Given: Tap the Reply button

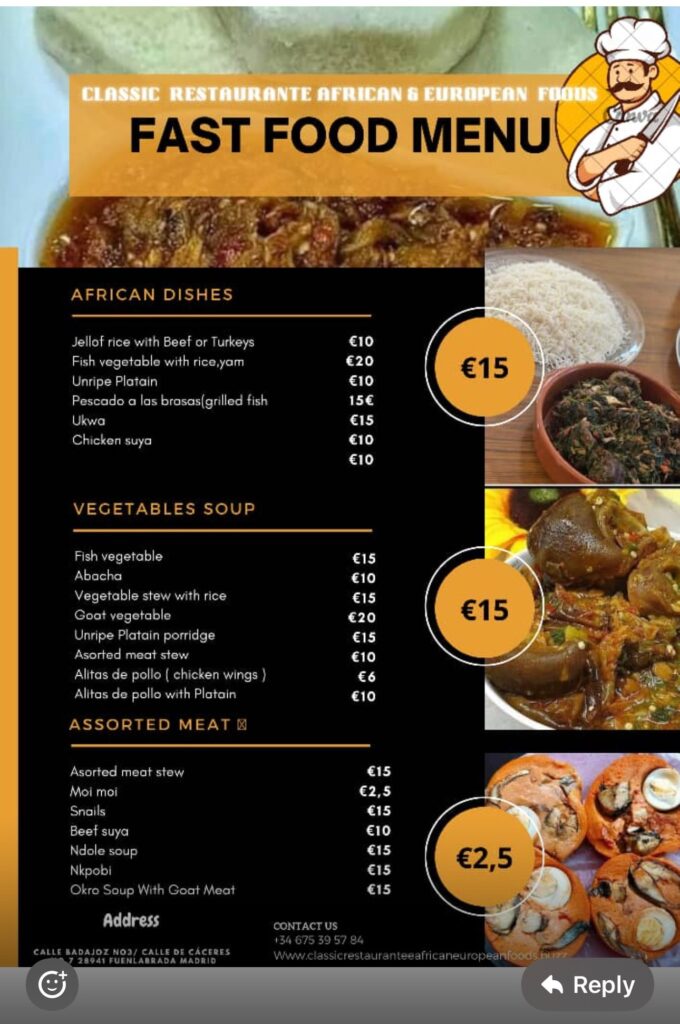Looking at the screenshot, I should pyautogui.click(x=588, y=985).
